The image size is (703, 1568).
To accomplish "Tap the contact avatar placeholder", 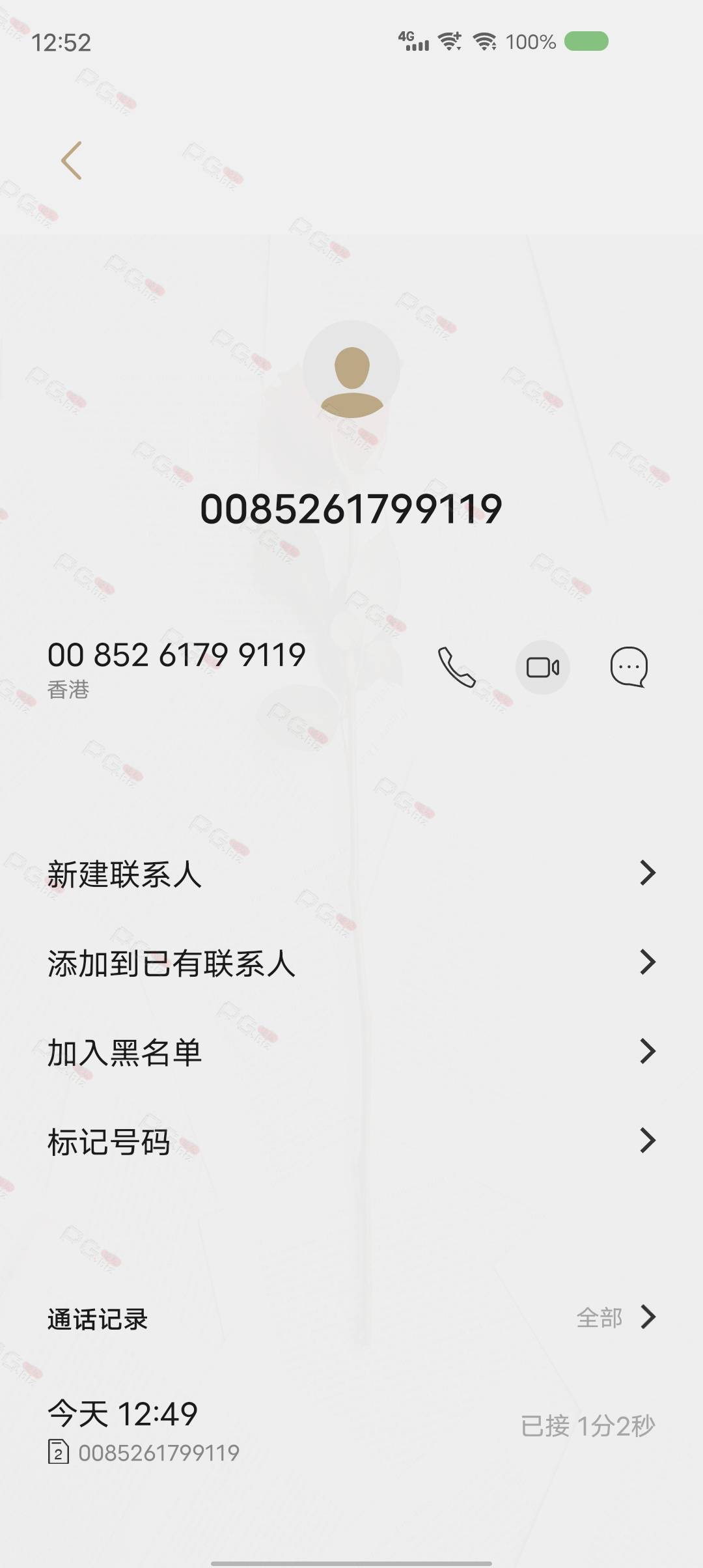I will point(351,369).
